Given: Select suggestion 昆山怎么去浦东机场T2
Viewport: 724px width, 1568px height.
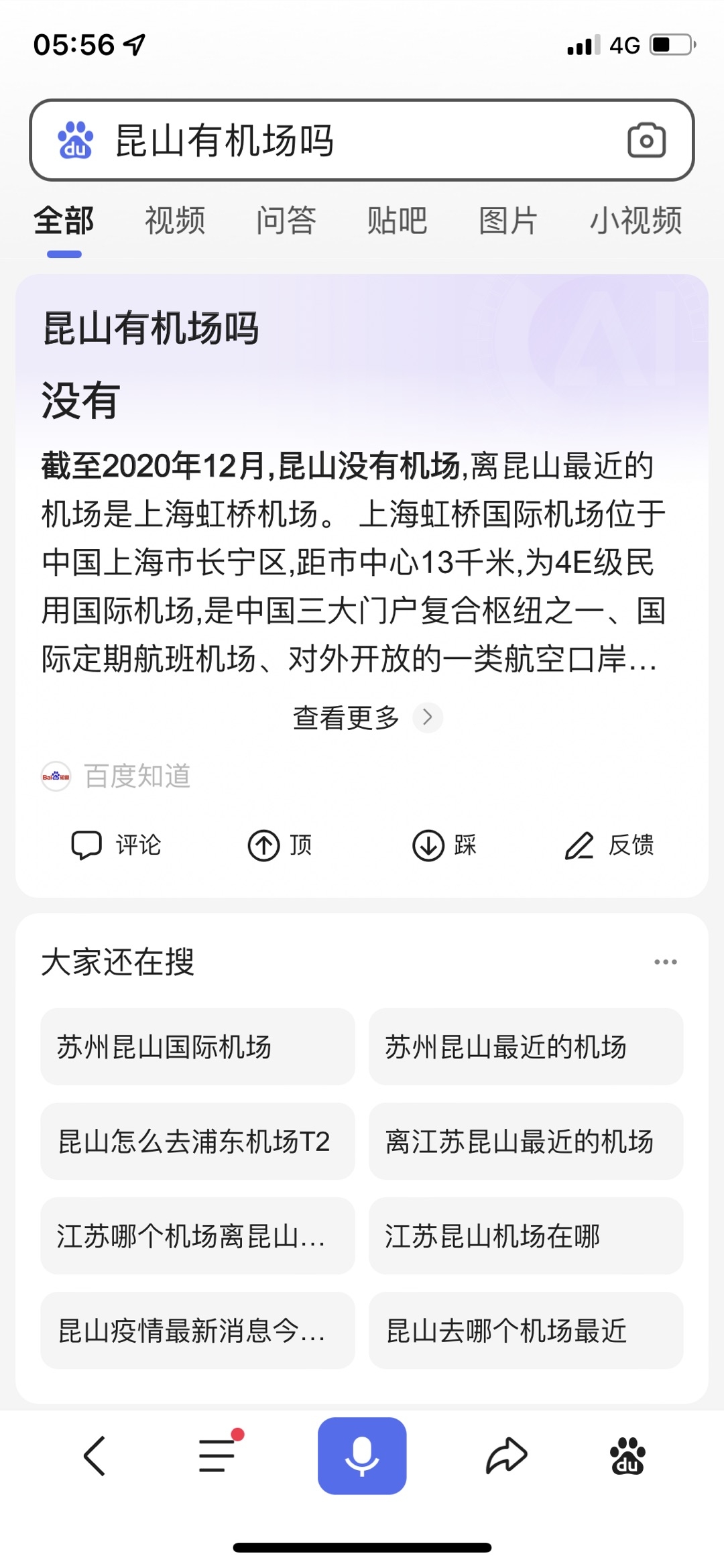Looking at the screenshot, I should (197, 1141).
